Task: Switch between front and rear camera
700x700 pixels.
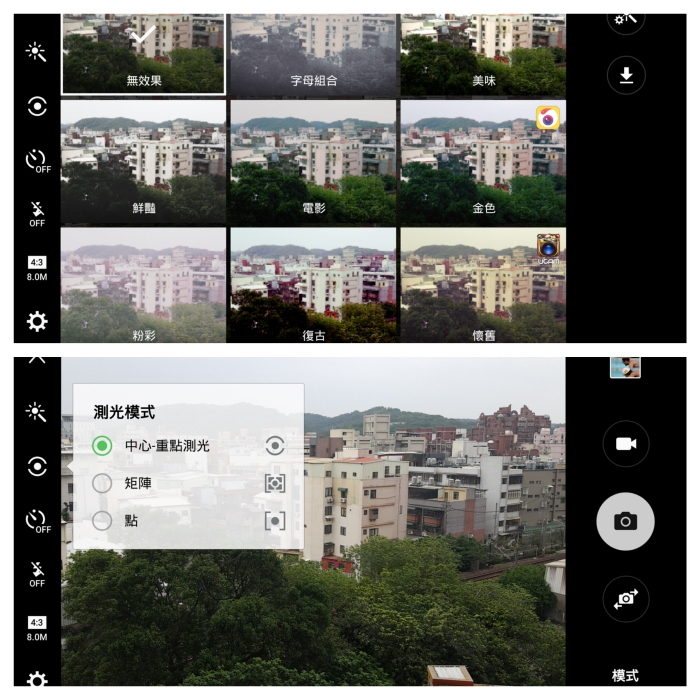Action: 626,599
